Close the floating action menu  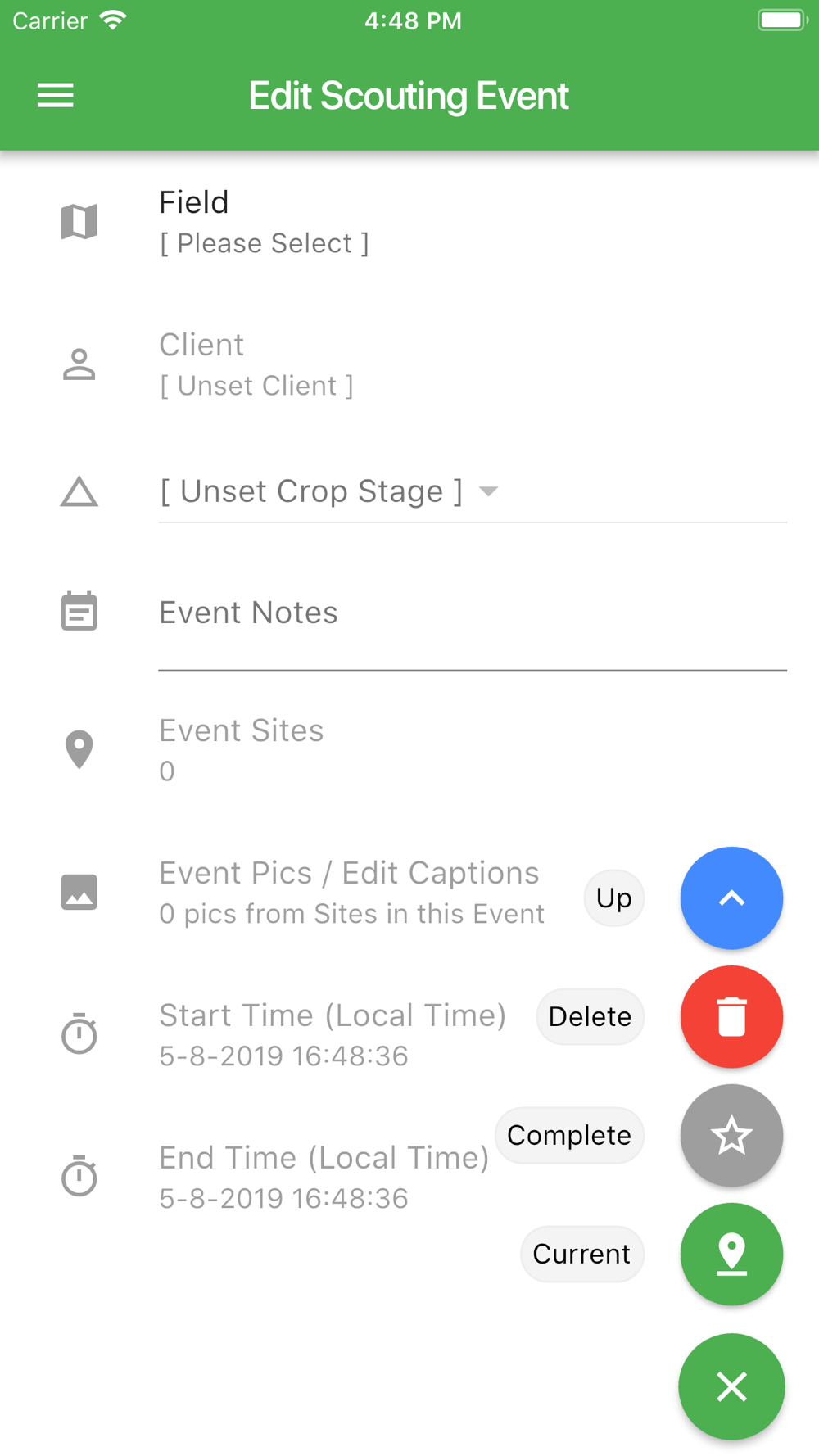(x=731, y=1387)
